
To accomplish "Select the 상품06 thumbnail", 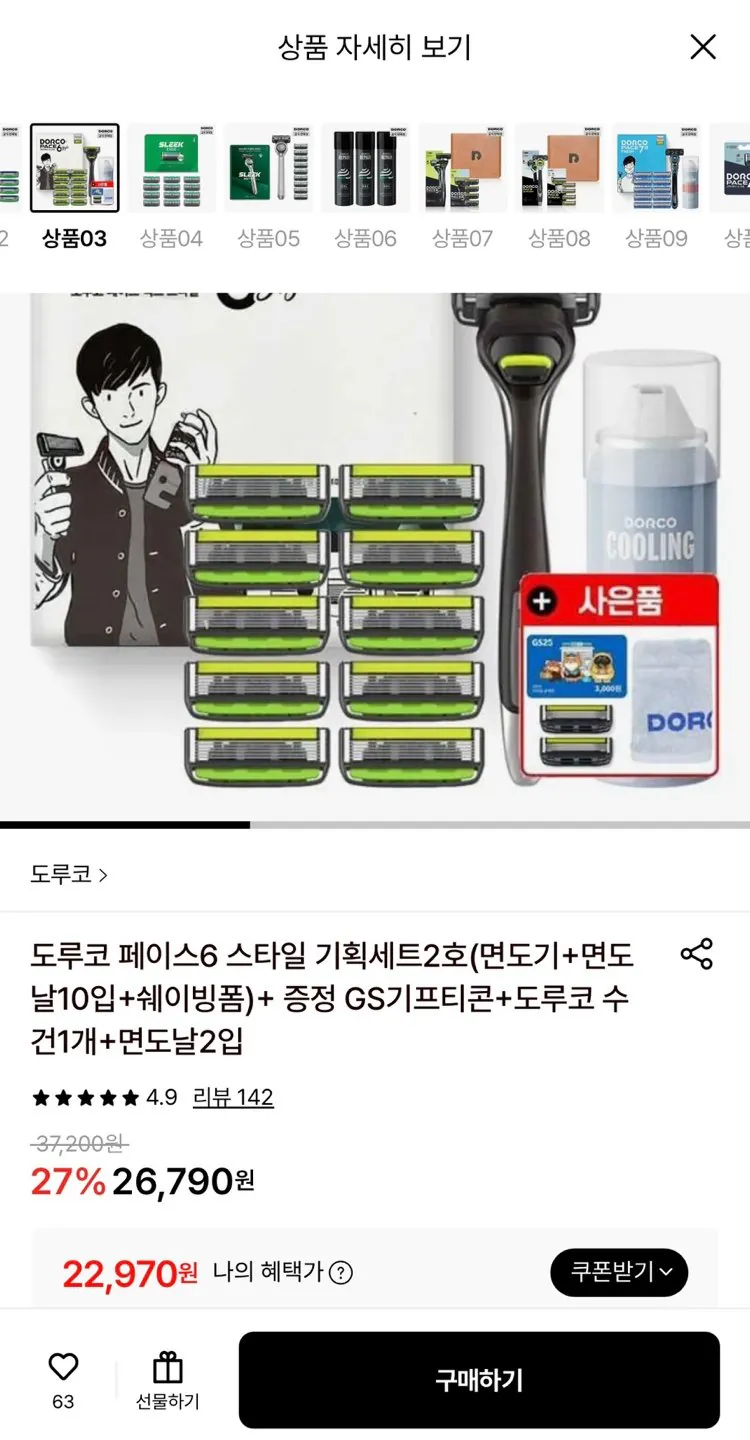I will [x=365, y=168].
